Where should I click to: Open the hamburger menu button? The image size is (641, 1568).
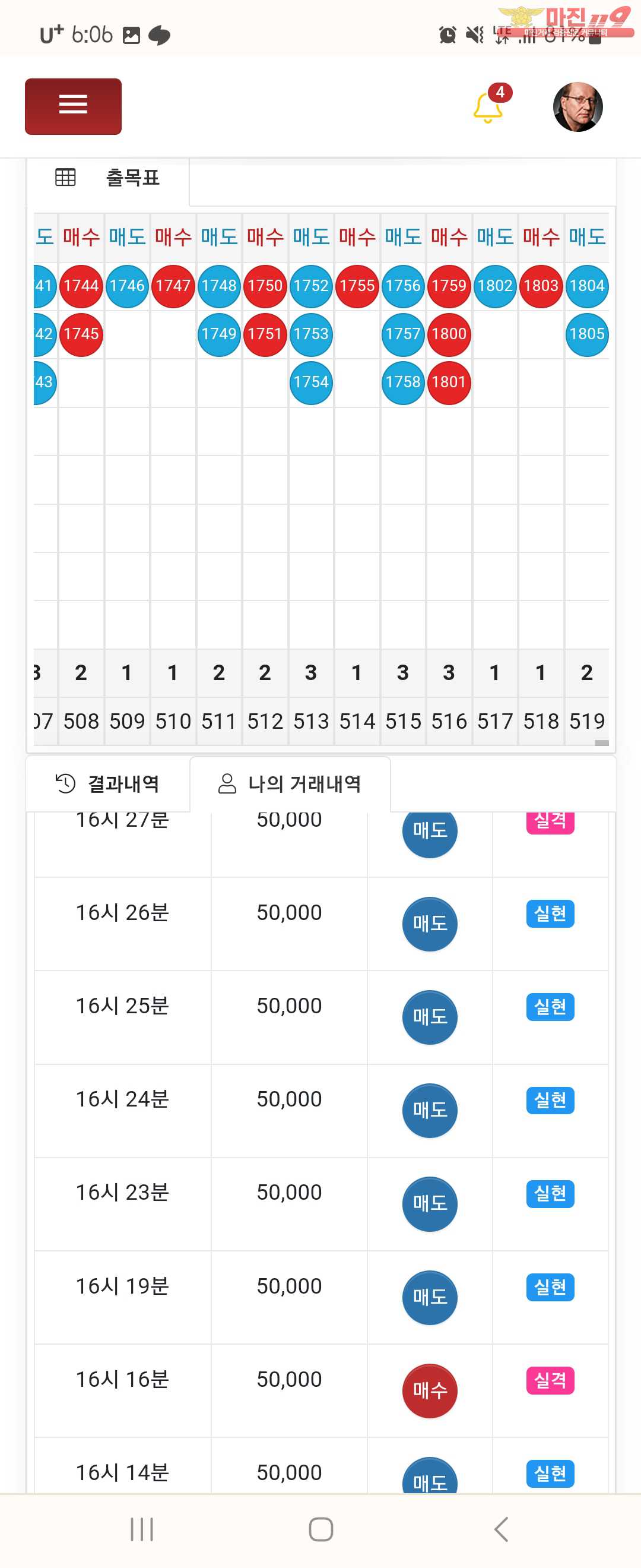coord(73,106)
